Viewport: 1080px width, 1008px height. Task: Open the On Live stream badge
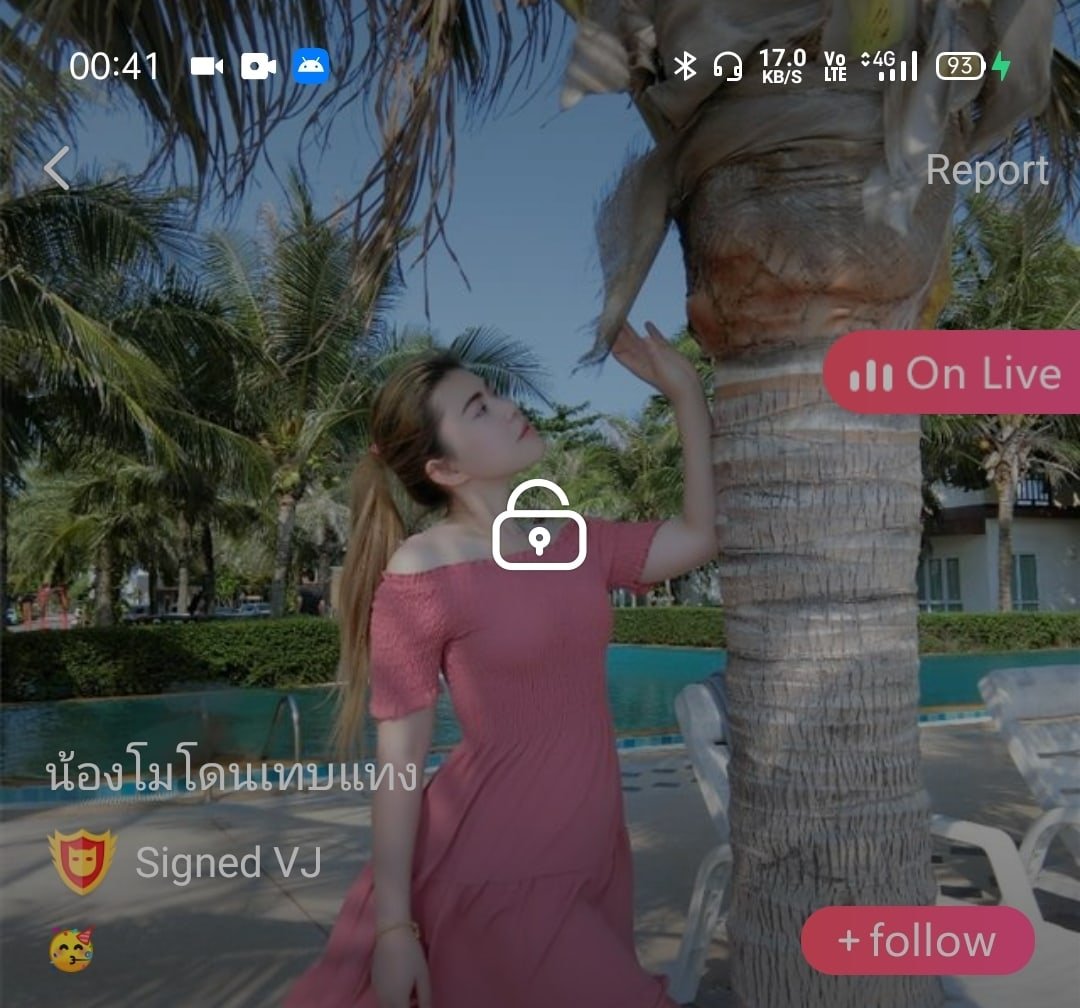pos(953,373)
